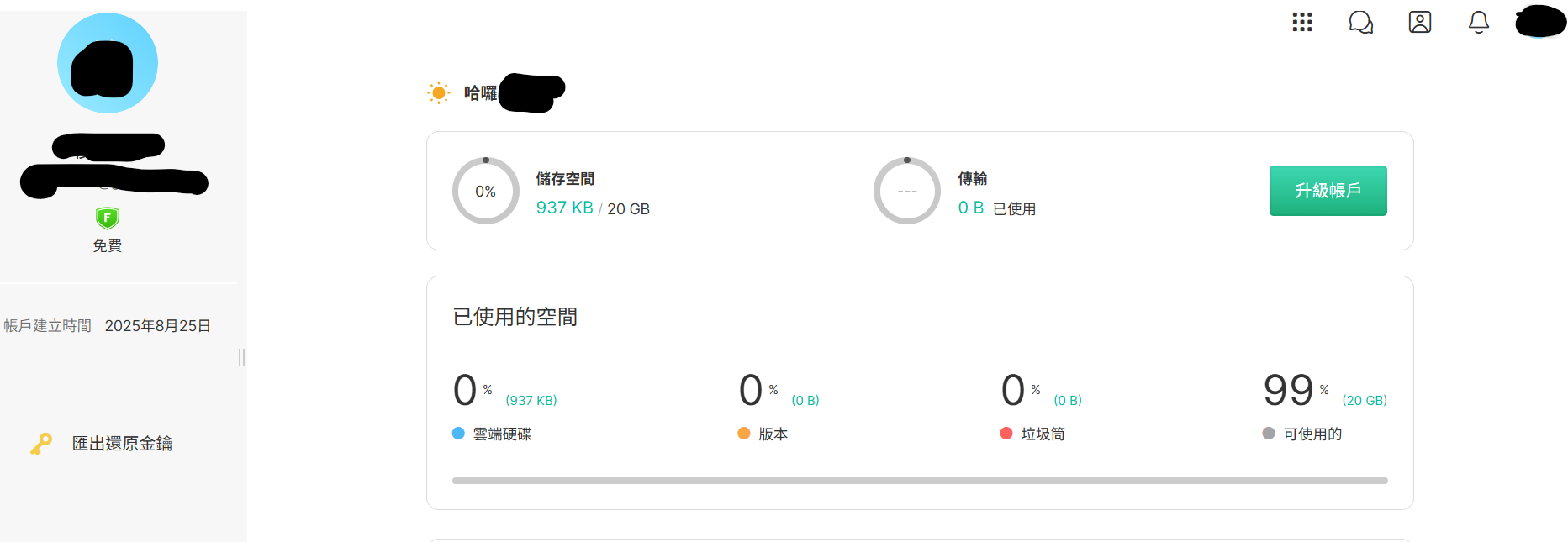The width and height of the screenshot is (1568, 542).
Task: Open the contacts icon
Action: point(1420,23)
